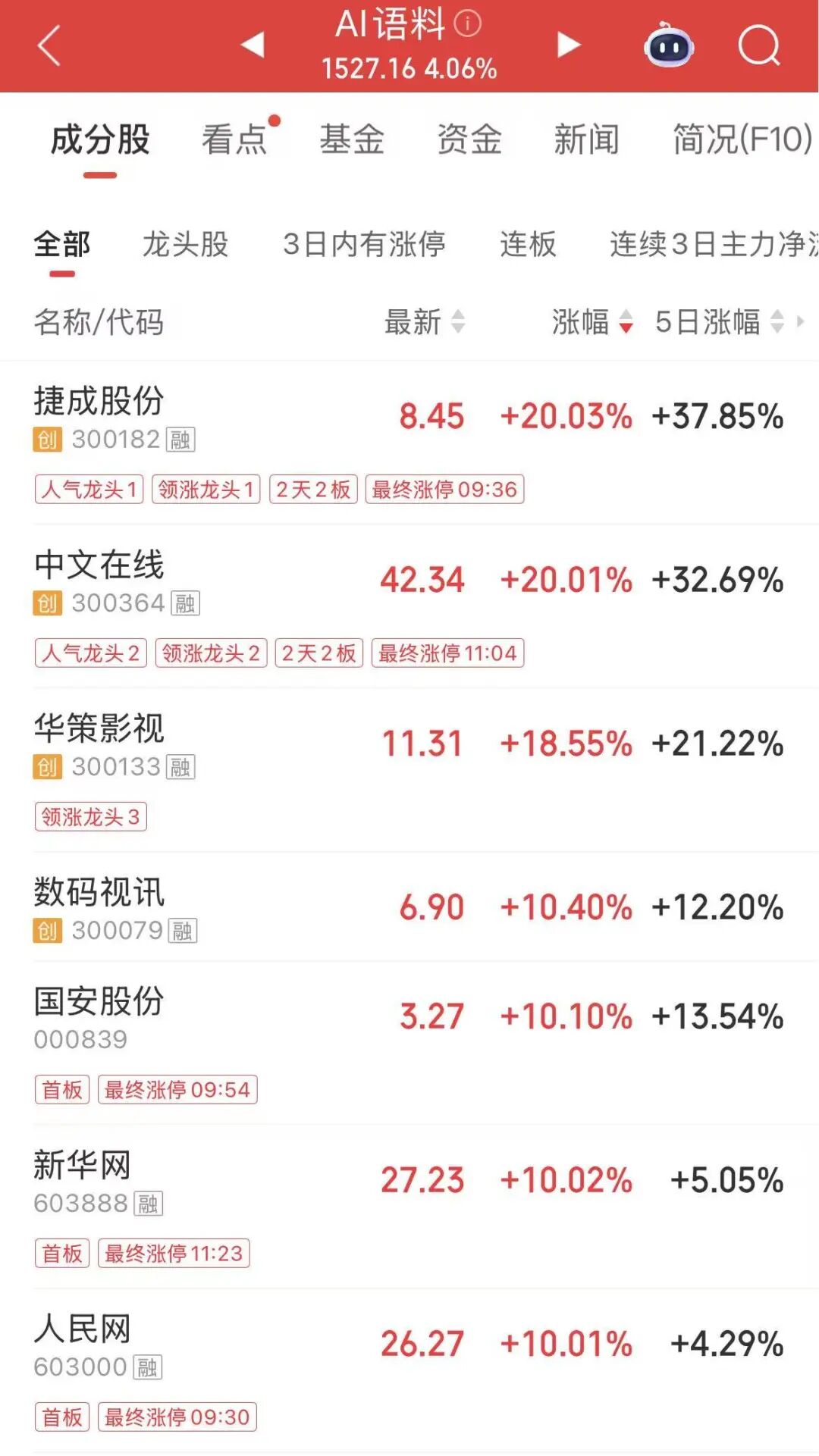Tap the 人气龙头1 tag under 捷成股份
The width and height of the screenshot is (819, 1456).
pyautogui.click(x=89, y=490)
